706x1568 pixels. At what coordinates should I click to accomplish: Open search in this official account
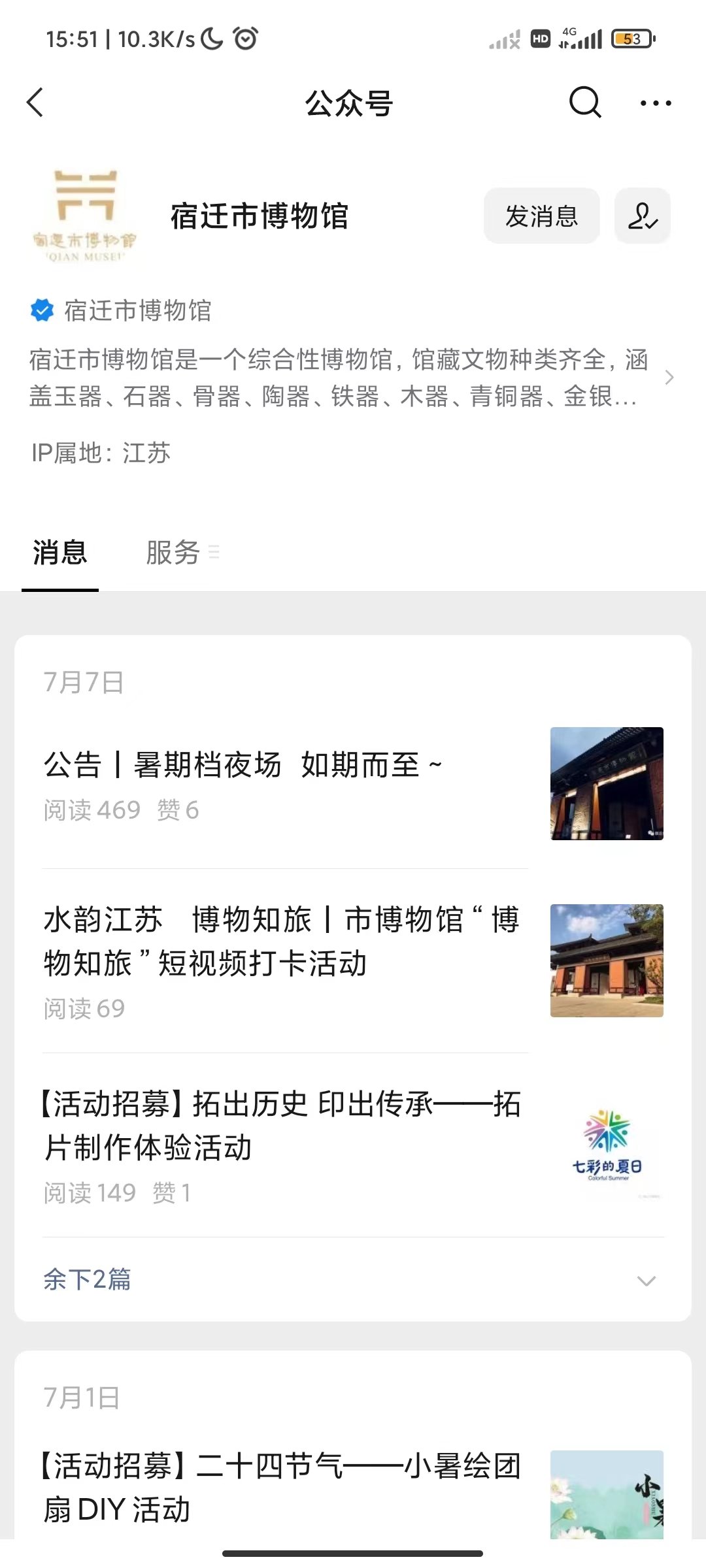tap(584, 103)
